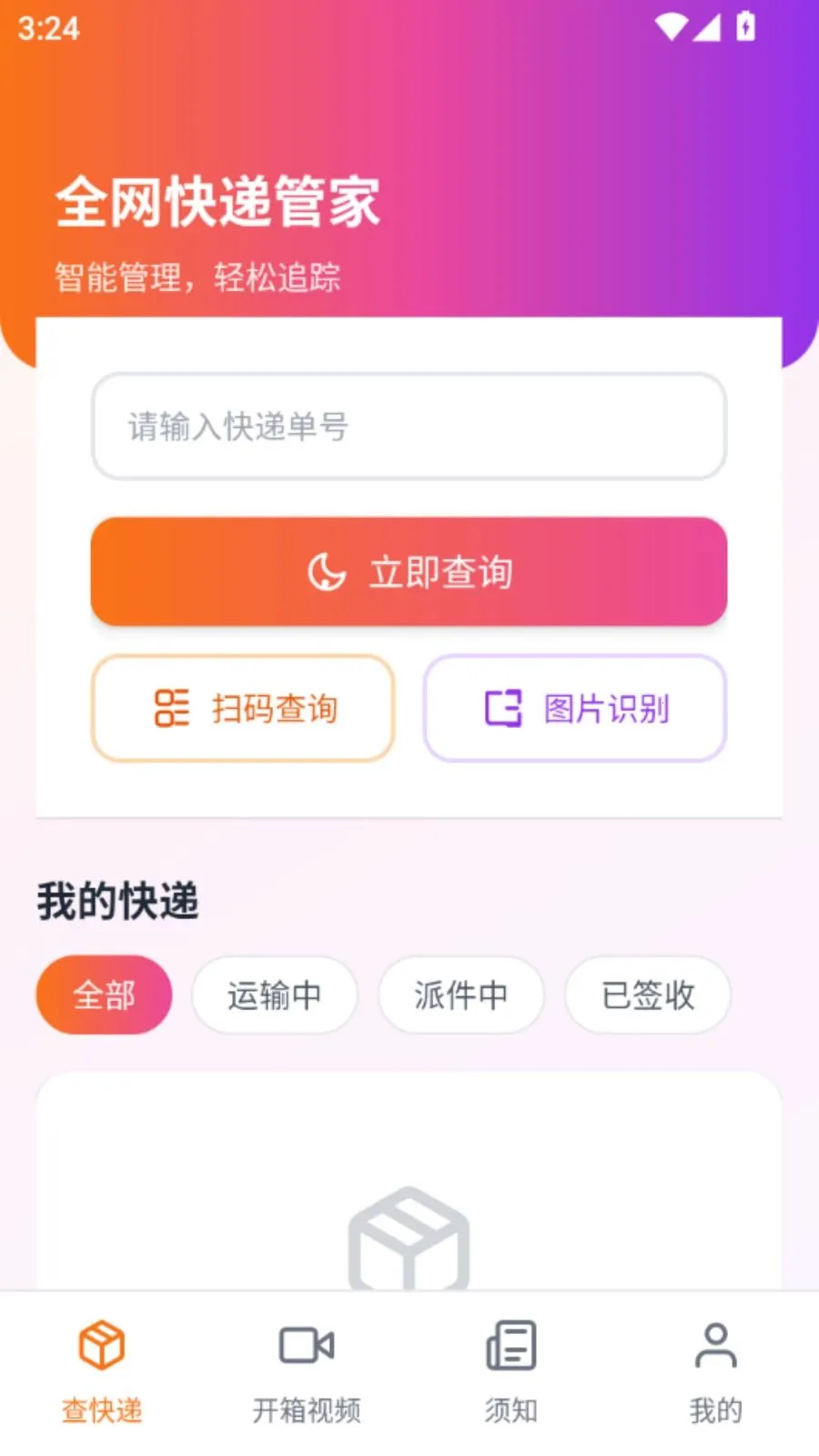Go to the 查快递 tab
819x1456 pixels.
pyautogui.click(x=102, y=1370)
